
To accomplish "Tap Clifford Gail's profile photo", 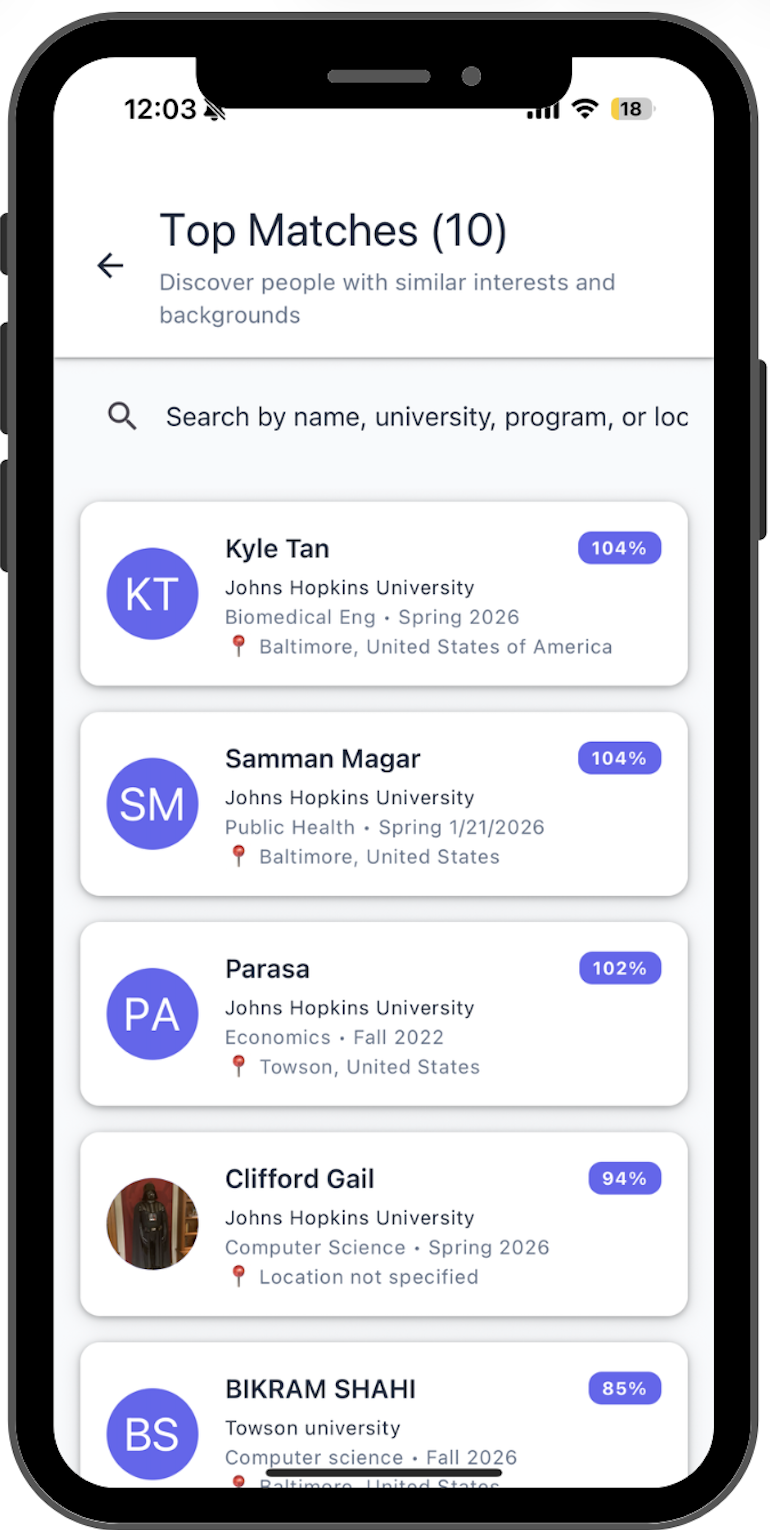I will tap(152, 1224).
